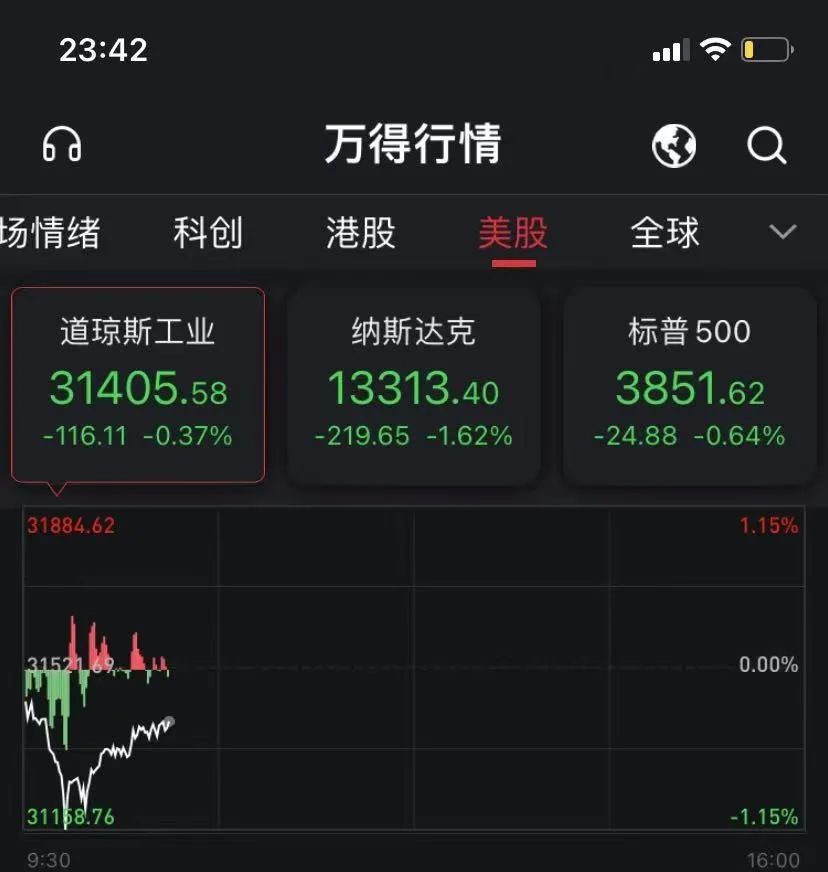Open search with the magnifier icon
The width and height of the screenshot is (828, 872).
(766, 145)
